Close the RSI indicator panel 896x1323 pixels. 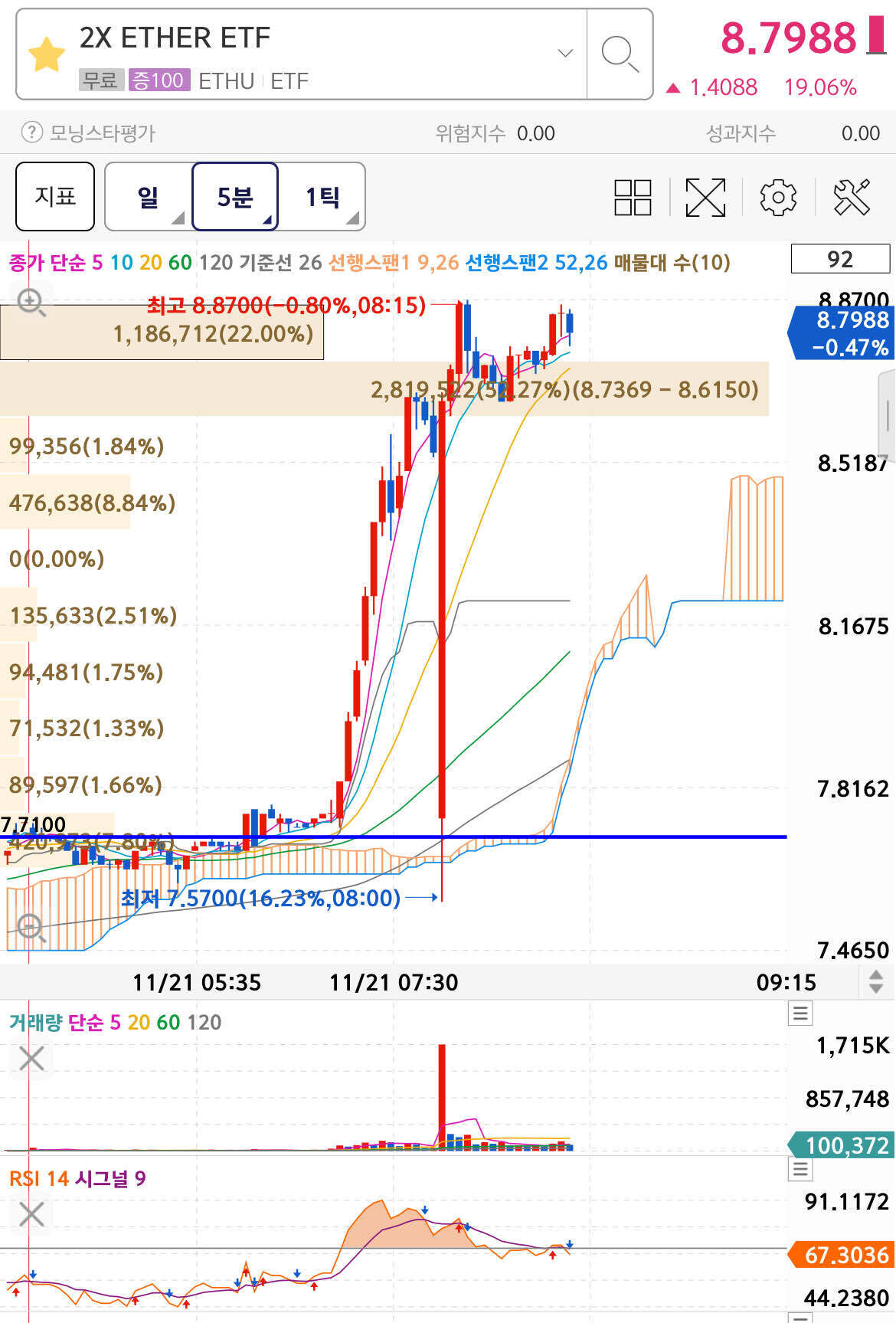click(x=31, y=1214)
